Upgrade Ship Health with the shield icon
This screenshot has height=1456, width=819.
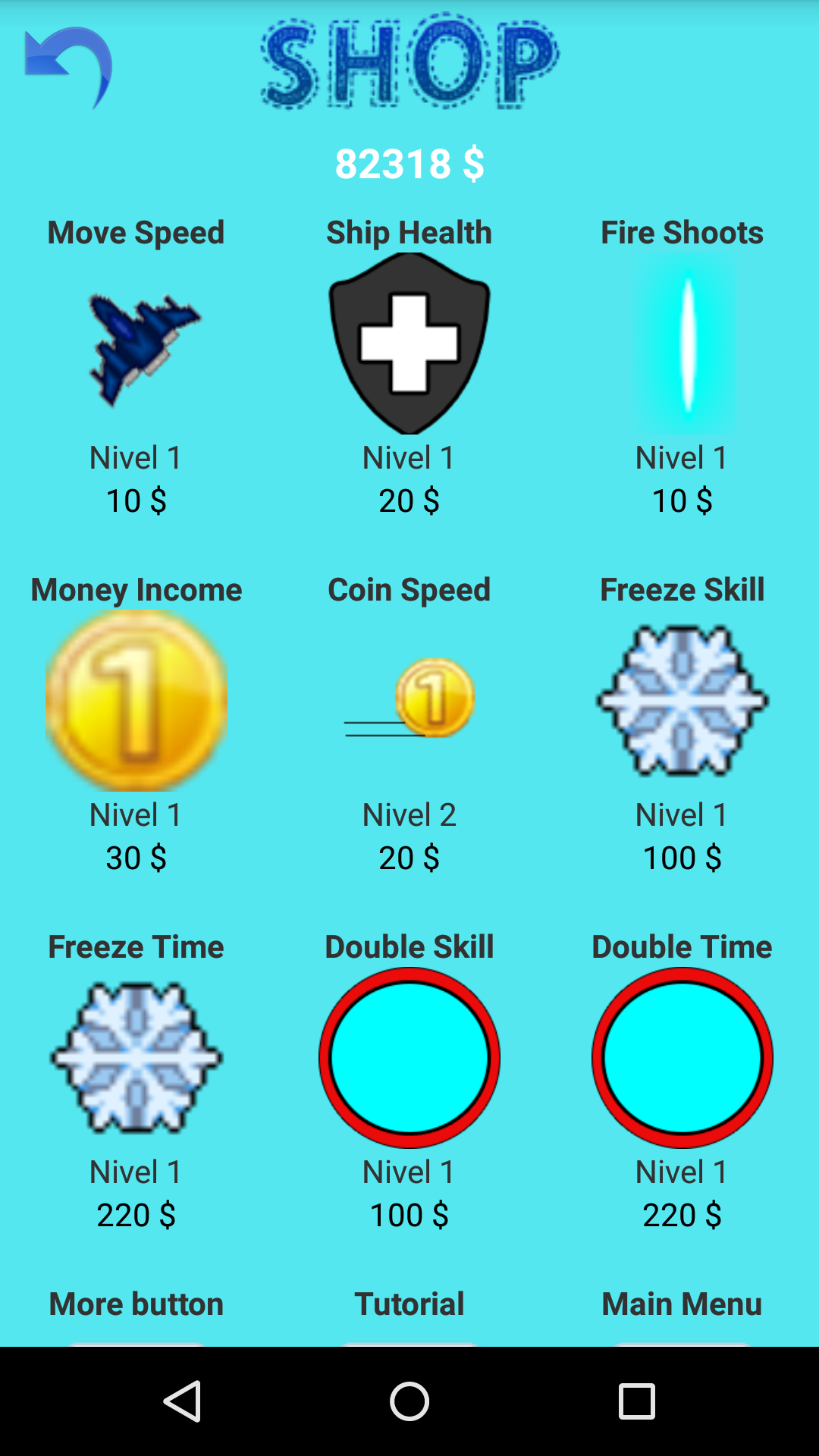tap(409, 343)
